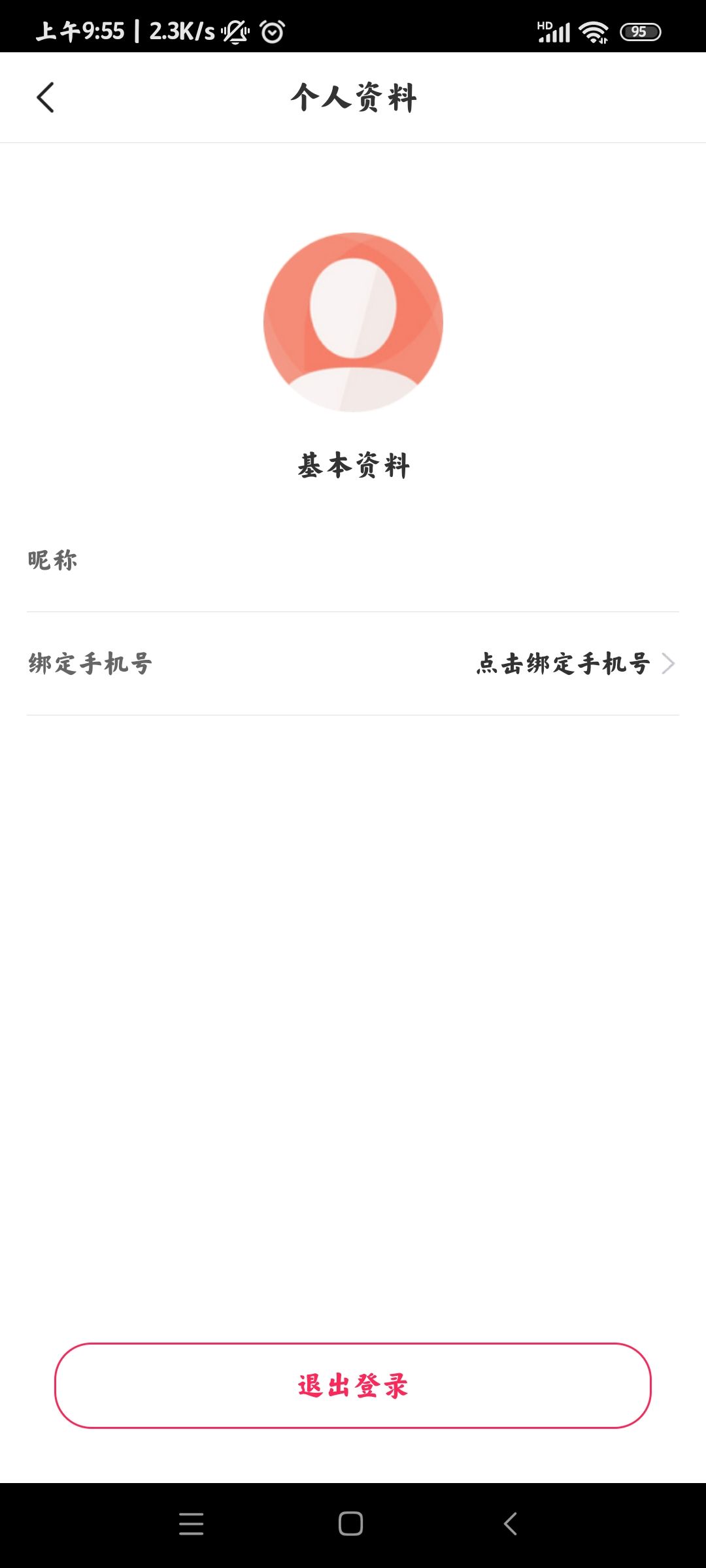Tap the 退出登录 logout button
Screen dimensions: 706x1568
(353, 1386)
